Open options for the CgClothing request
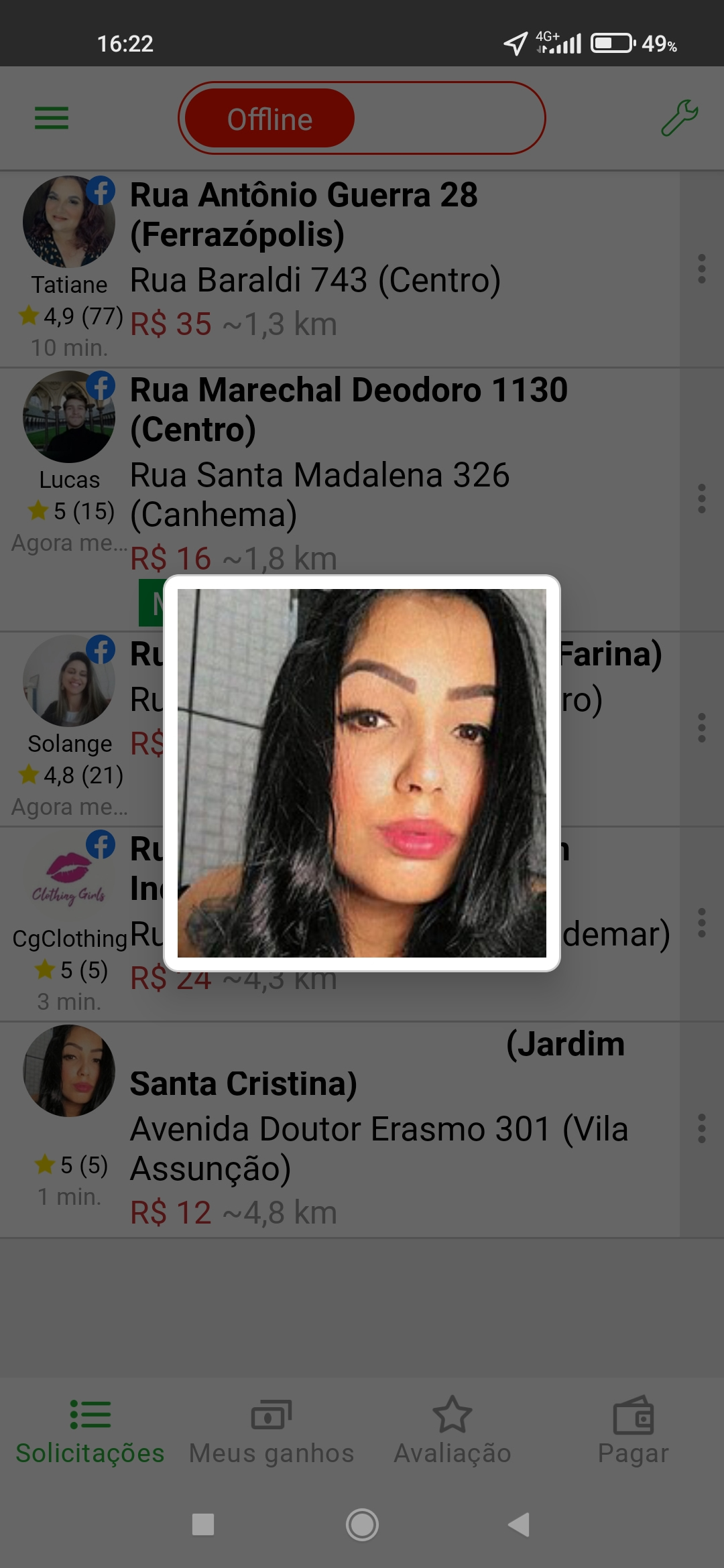724x1568 pixels. coord(701,923)
